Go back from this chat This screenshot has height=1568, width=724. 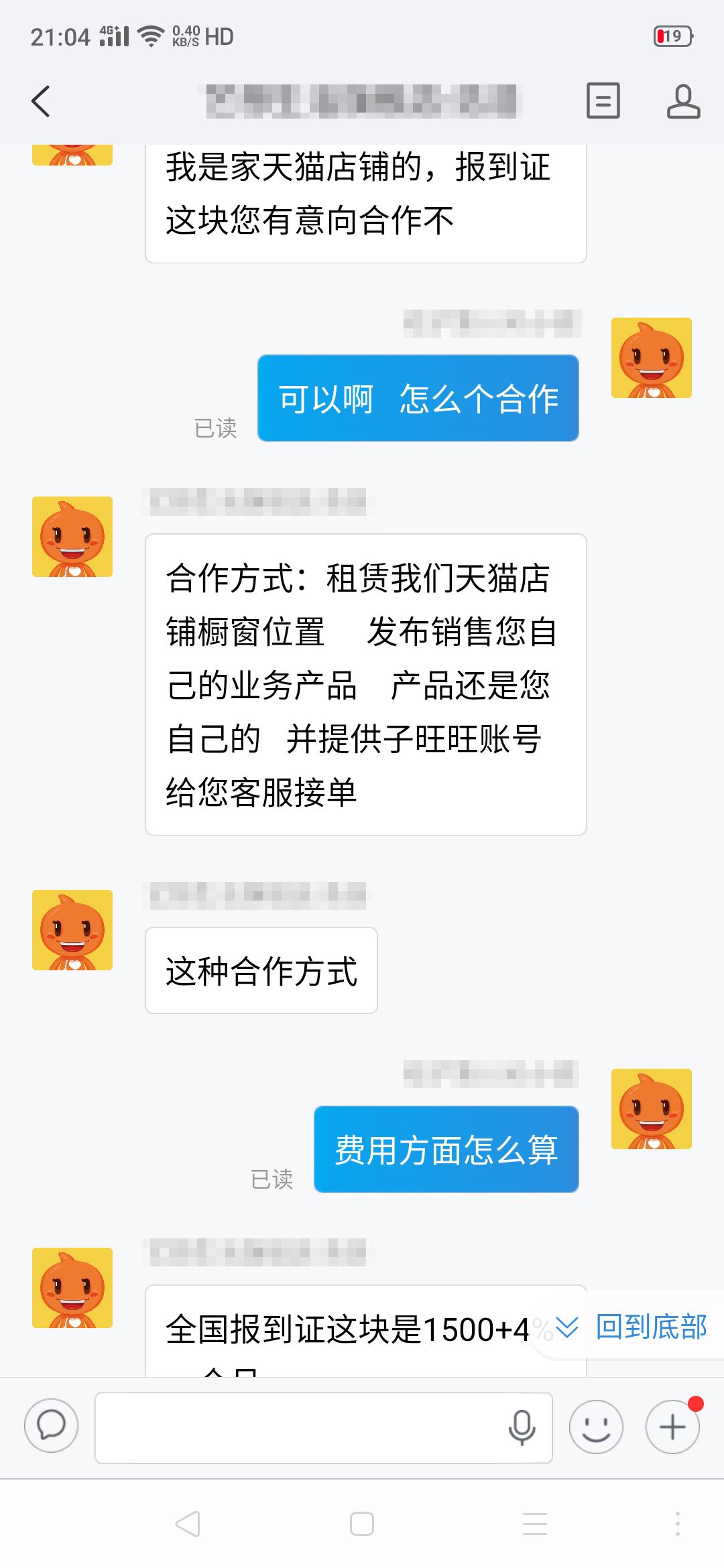tap(42, 102)
